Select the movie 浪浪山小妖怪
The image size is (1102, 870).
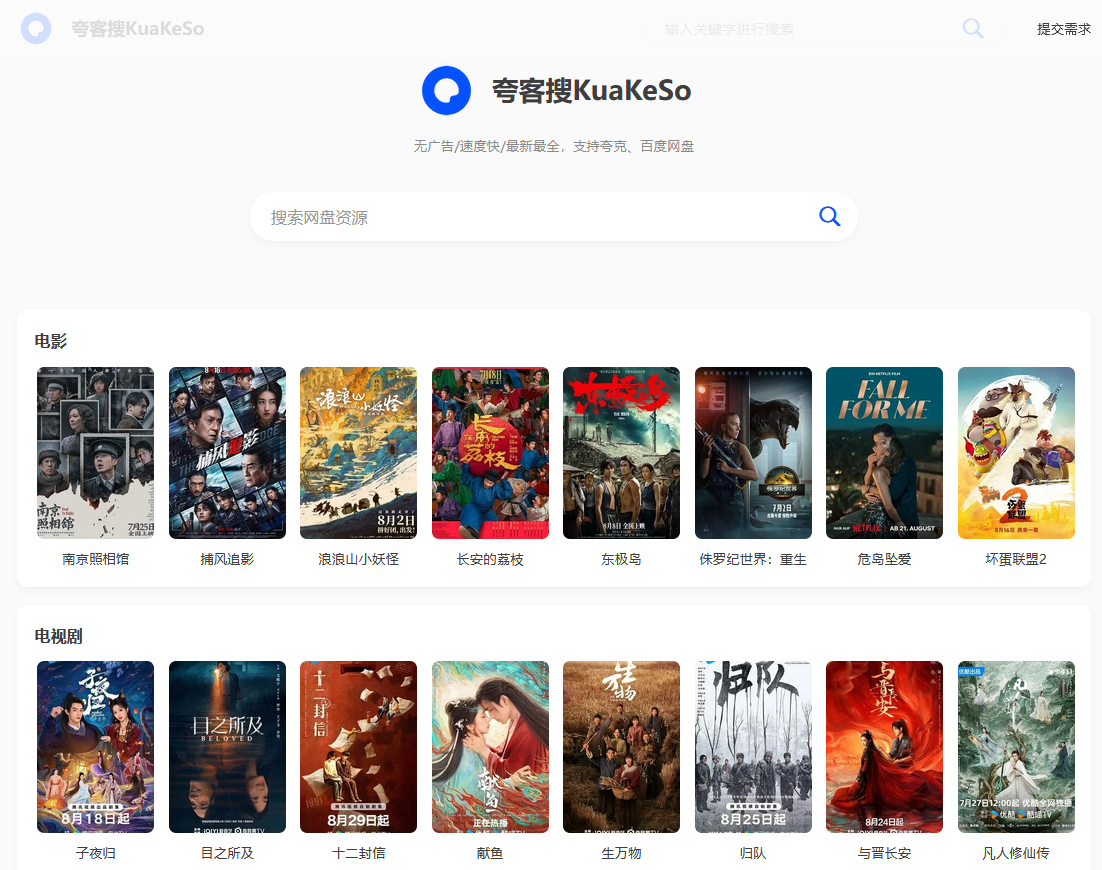pyautogui.click(x=358, y=453)
